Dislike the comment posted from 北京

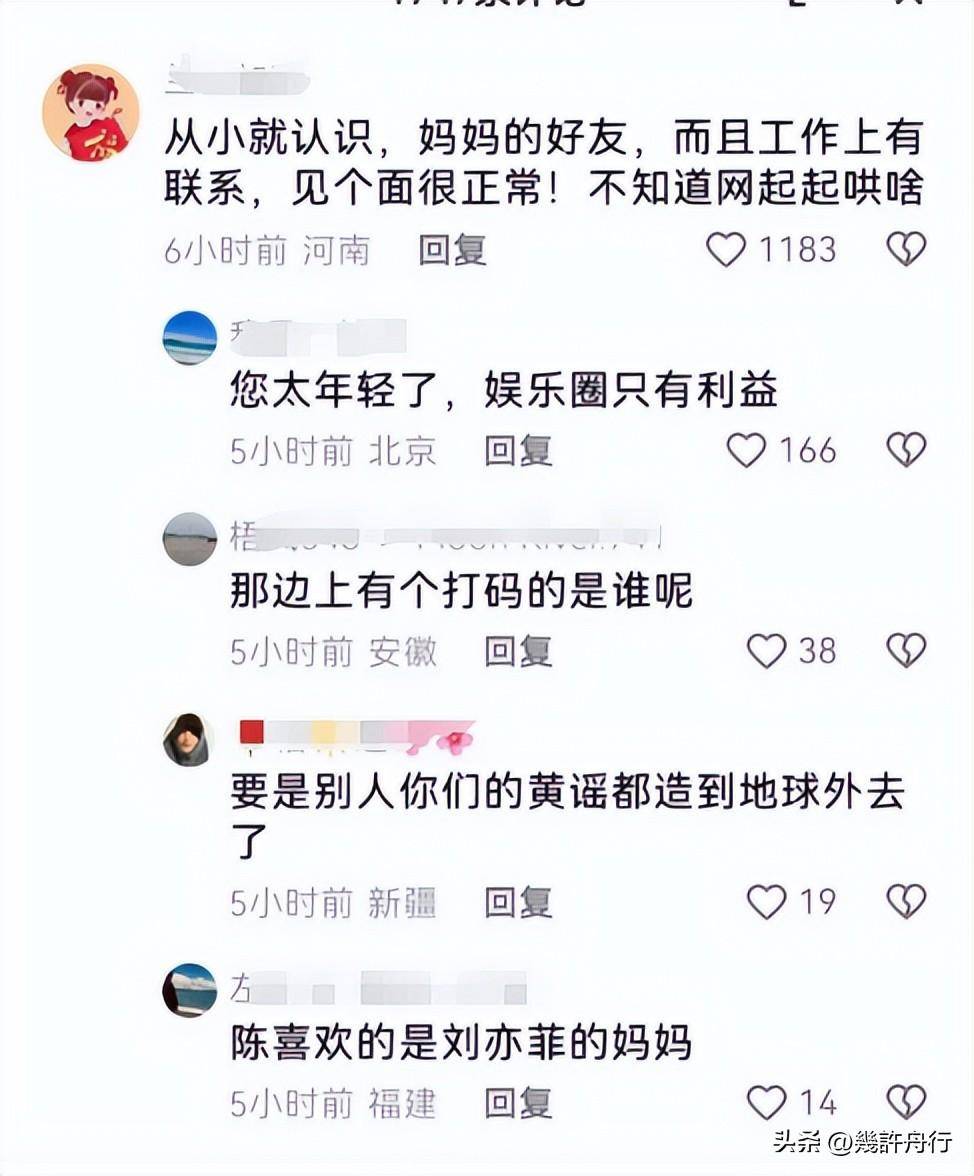[906, 451]
